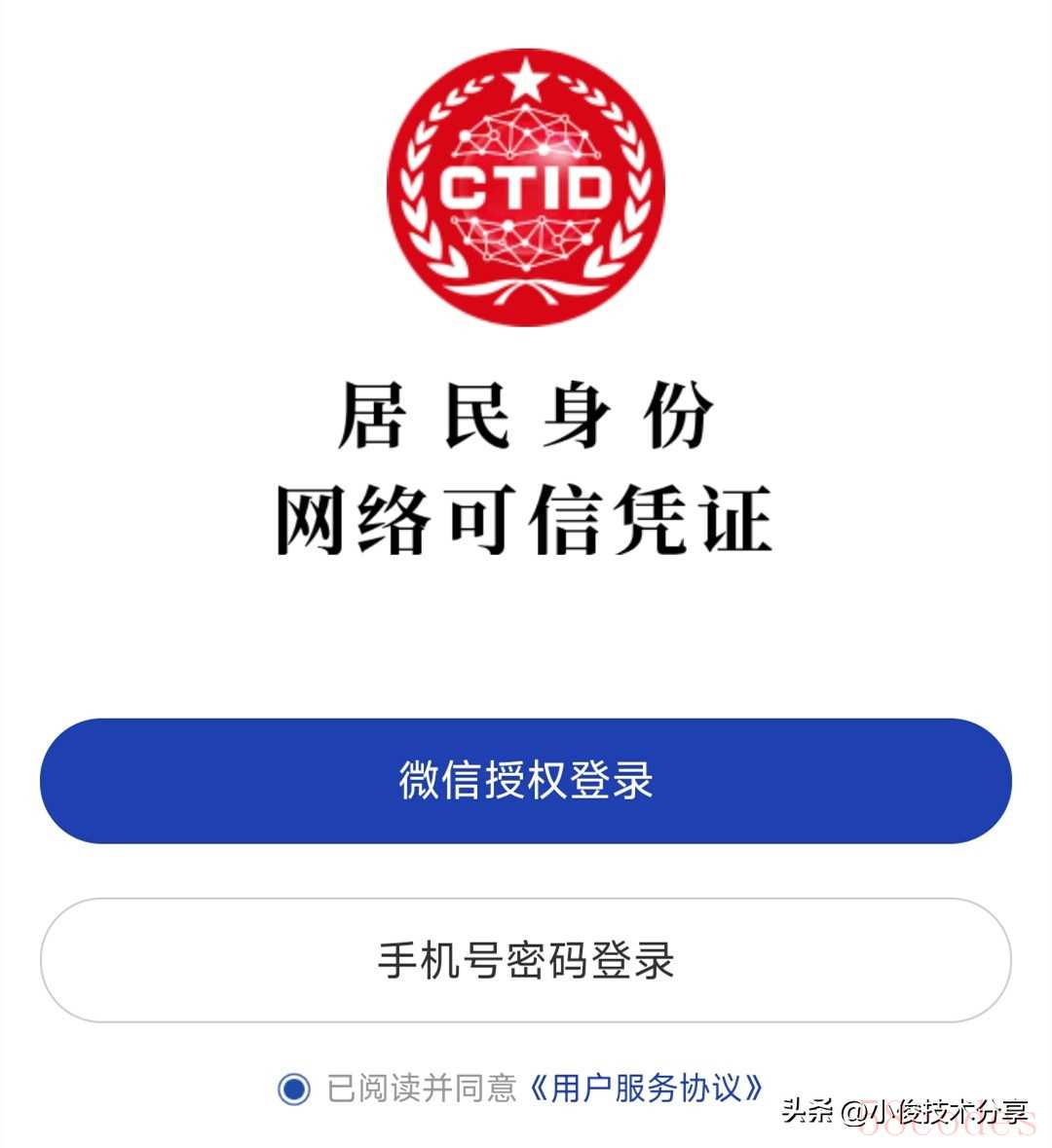
Task: Open the 《用户服务协议》 link
Action: coord(646,1088)
